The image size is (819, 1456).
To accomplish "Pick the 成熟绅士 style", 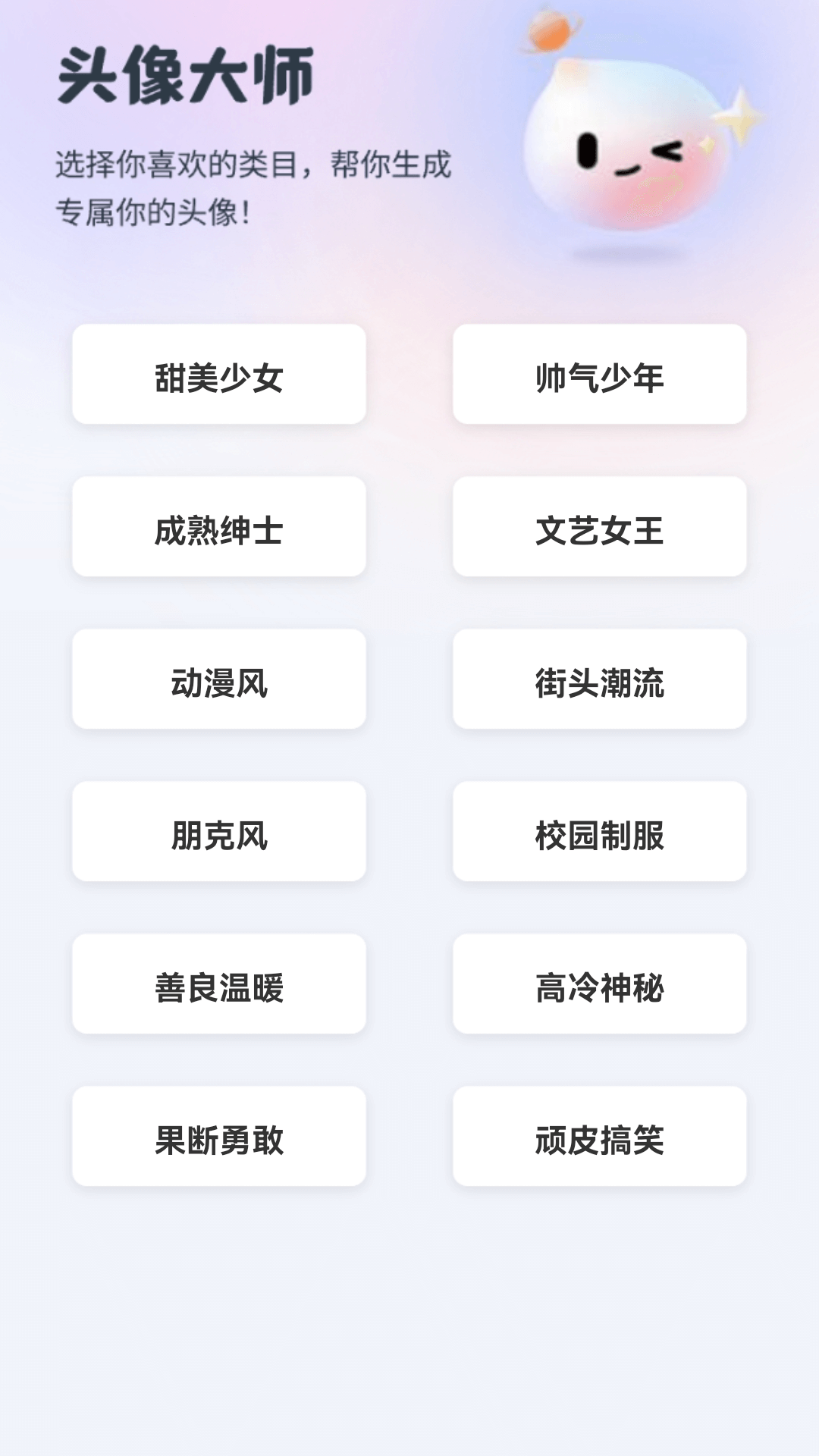I will [218, 527].
